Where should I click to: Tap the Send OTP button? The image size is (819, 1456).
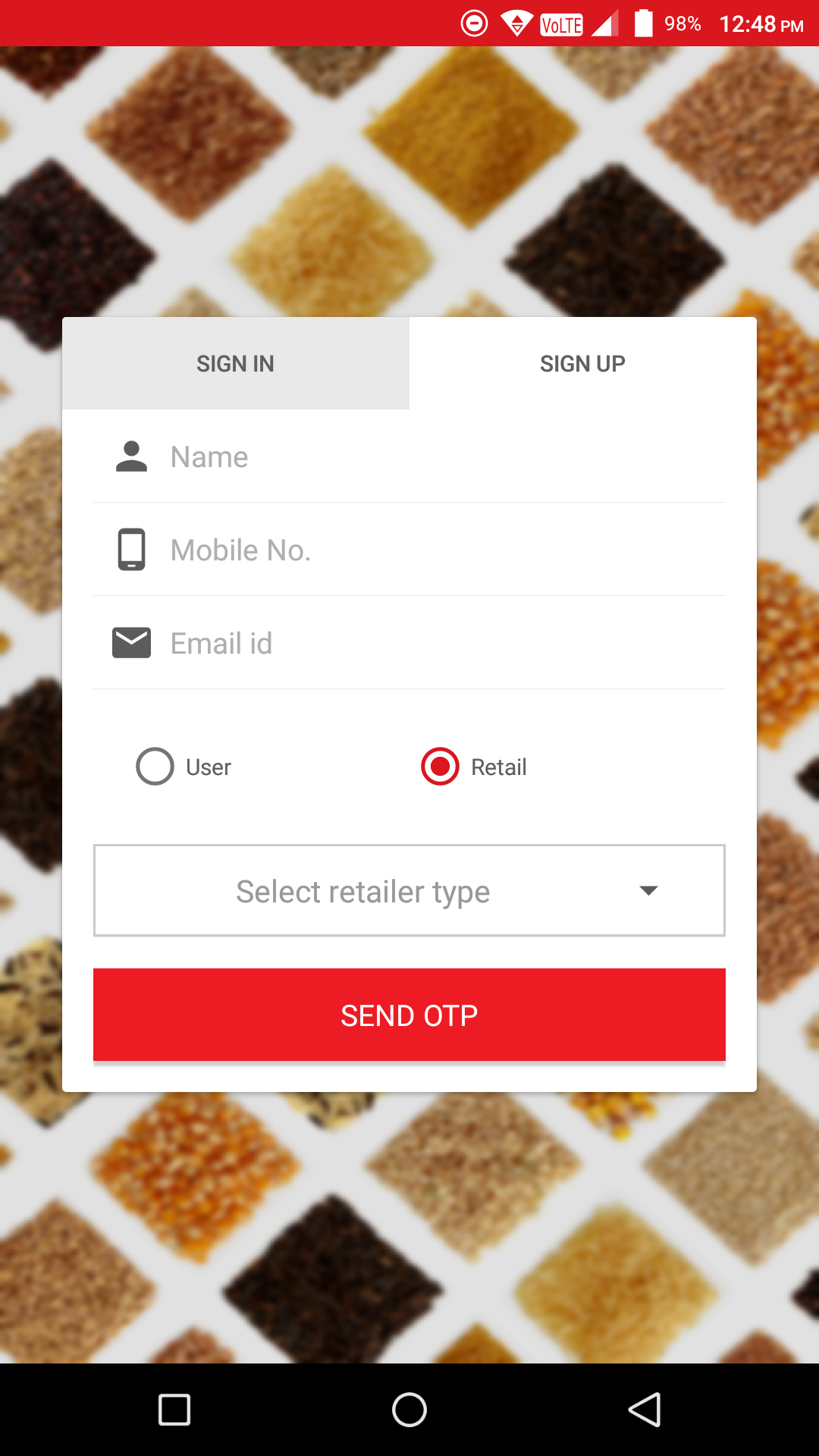coord(409,1015)
